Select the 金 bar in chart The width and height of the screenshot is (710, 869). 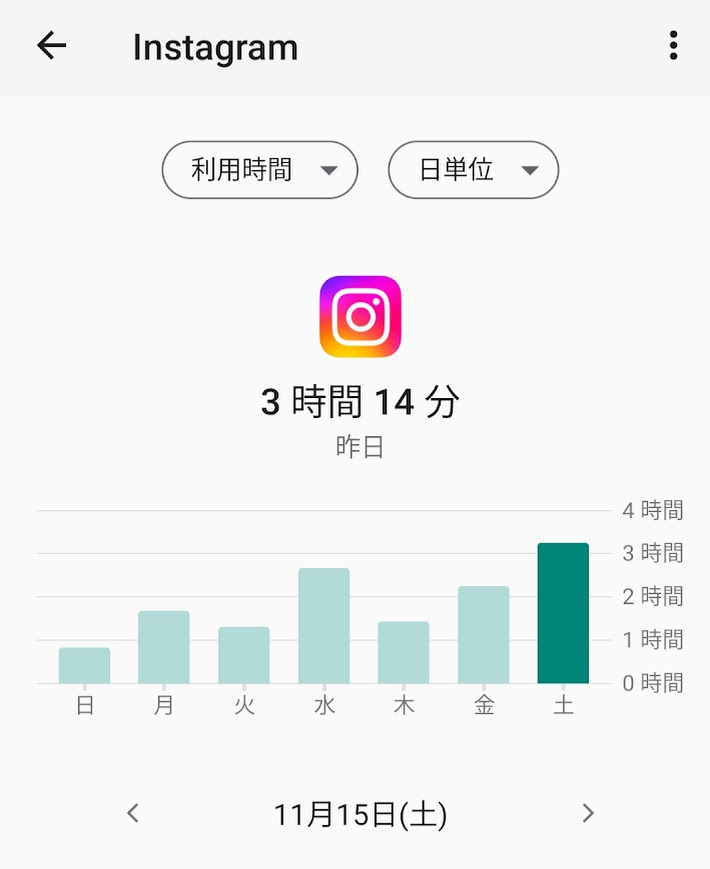tap(483, 635)
